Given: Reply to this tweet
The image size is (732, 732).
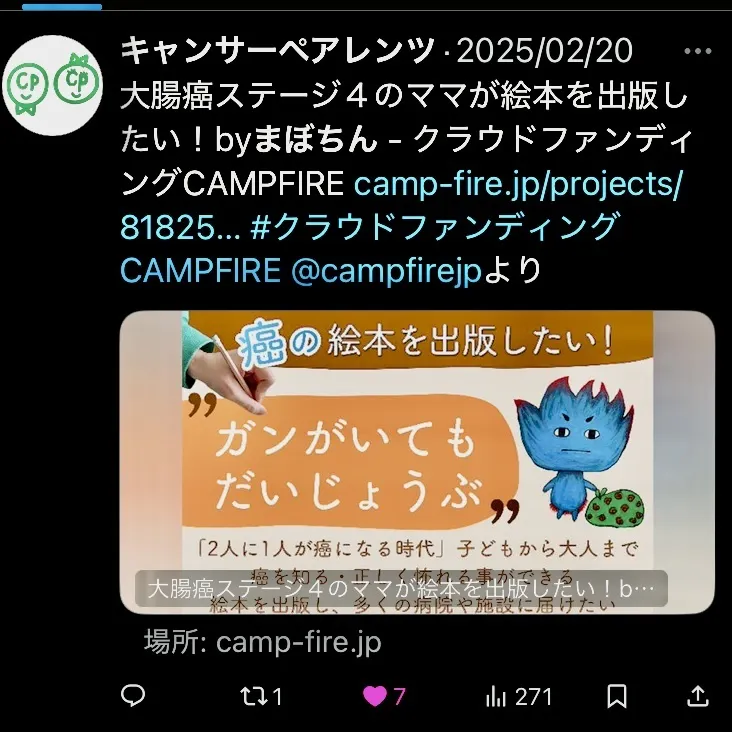Looking at the screenshot, I should 133,696.
